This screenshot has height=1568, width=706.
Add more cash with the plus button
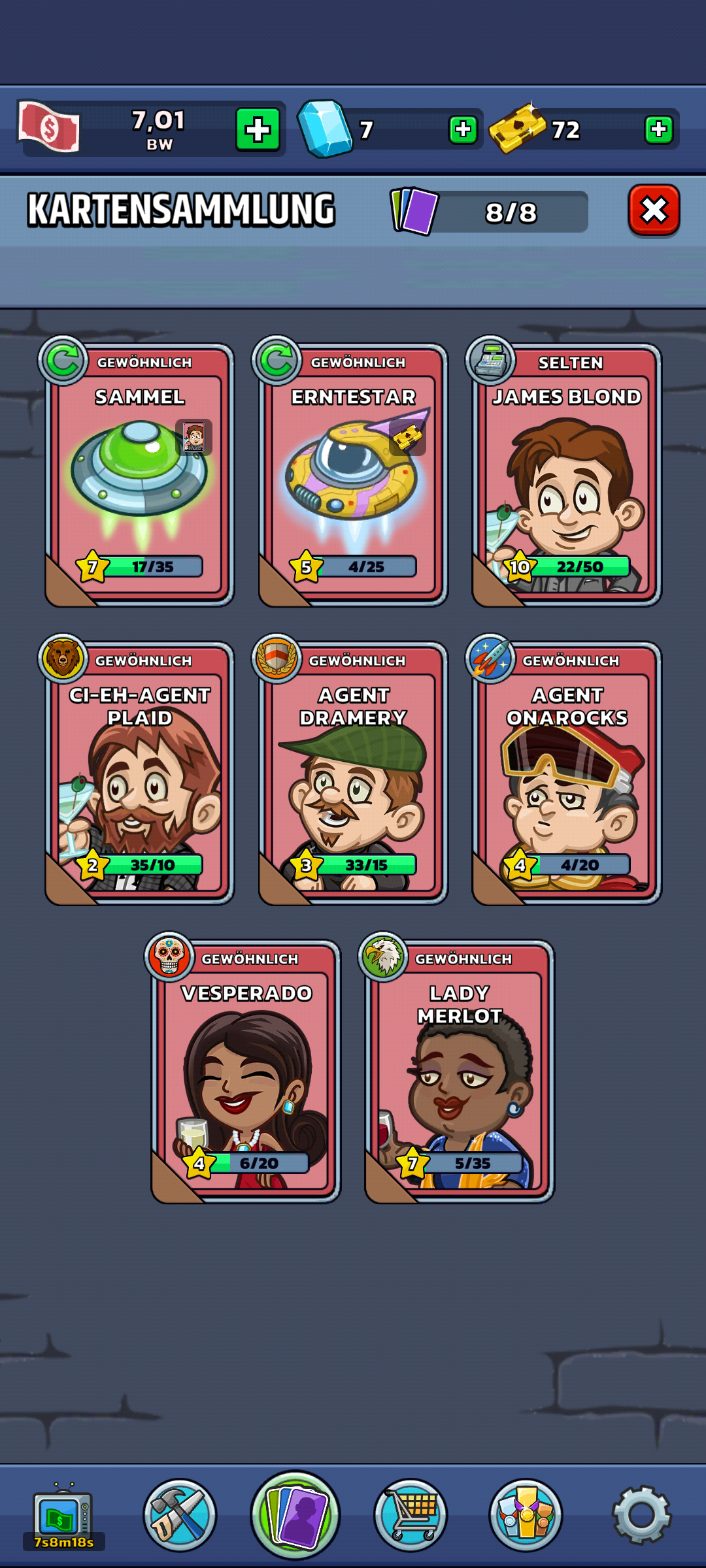[258, 129]
